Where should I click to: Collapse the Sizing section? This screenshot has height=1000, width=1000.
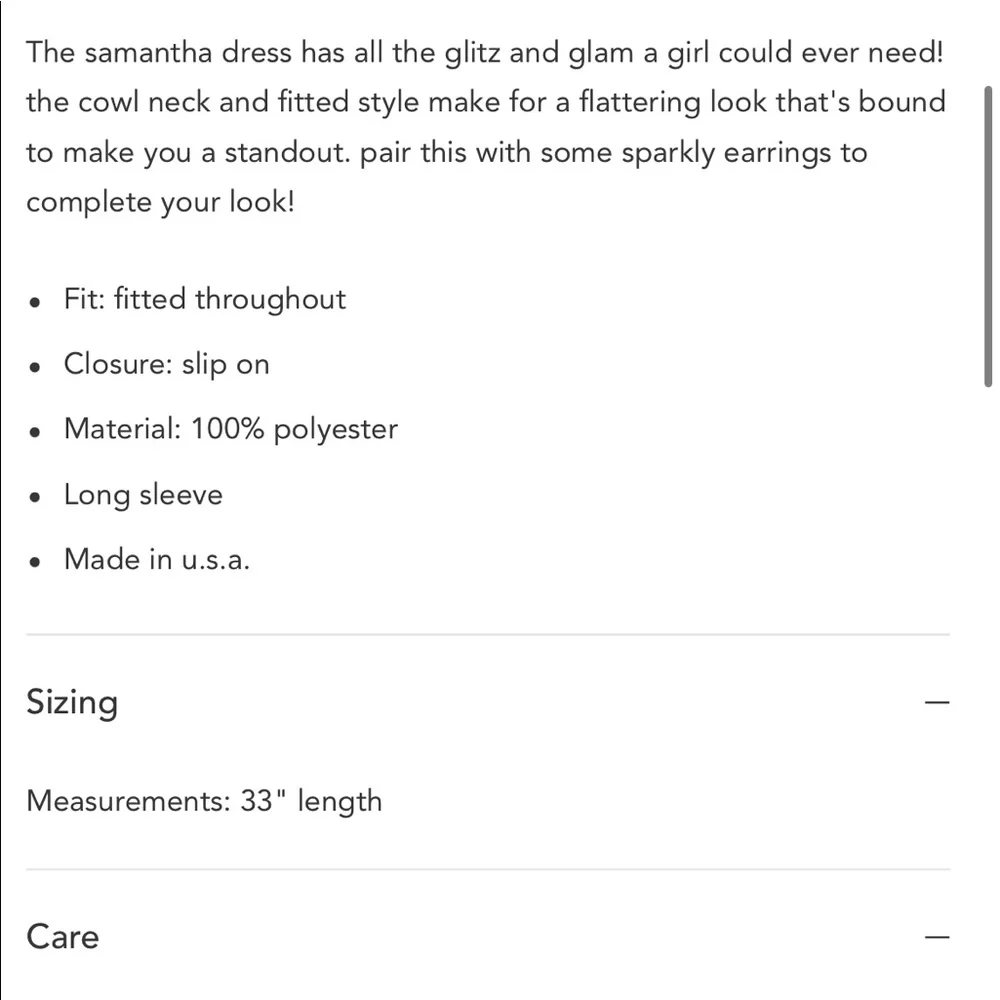coord(936,702)
